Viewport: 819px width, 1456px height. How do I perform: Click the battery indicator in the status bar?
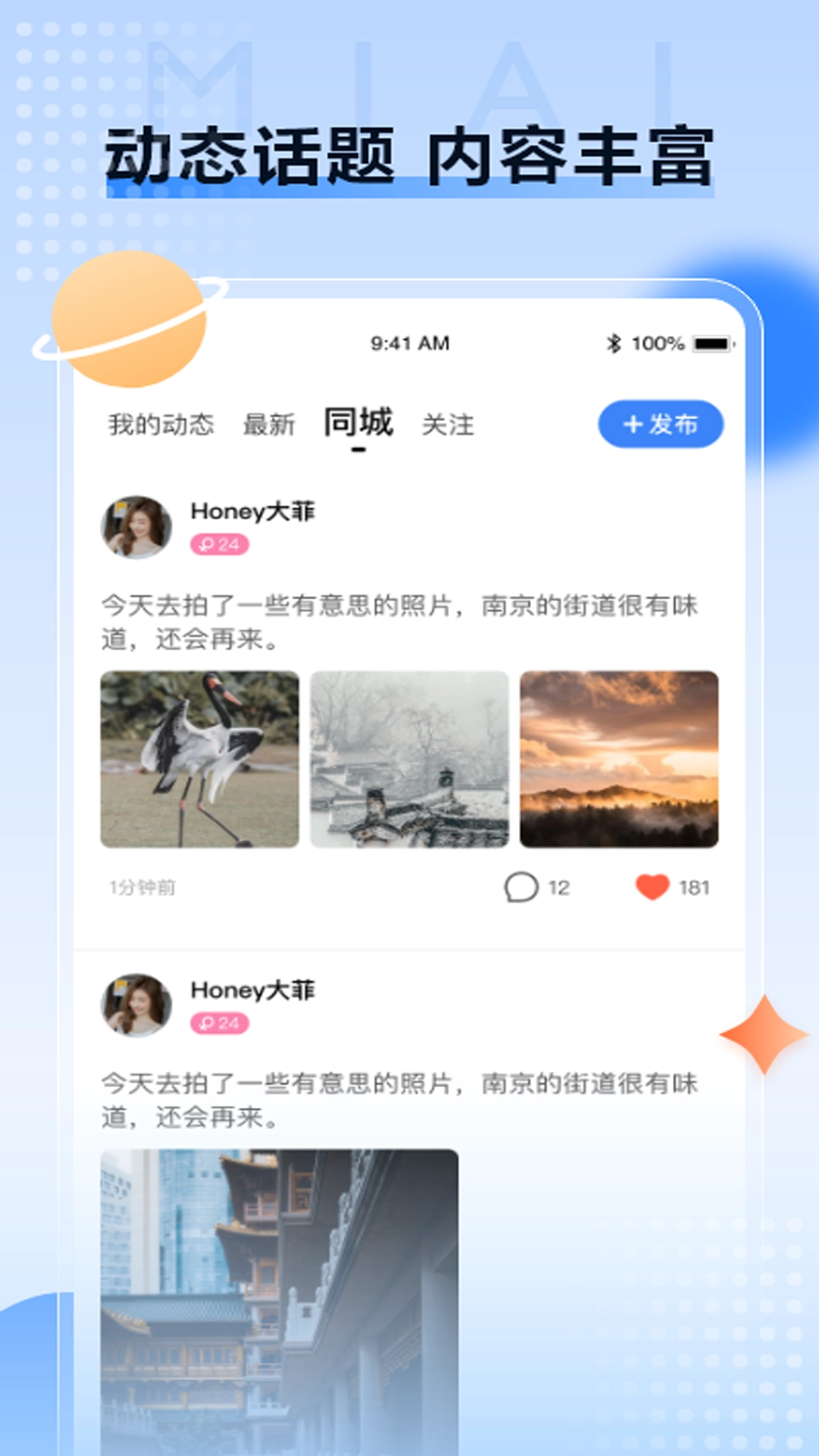711,343
